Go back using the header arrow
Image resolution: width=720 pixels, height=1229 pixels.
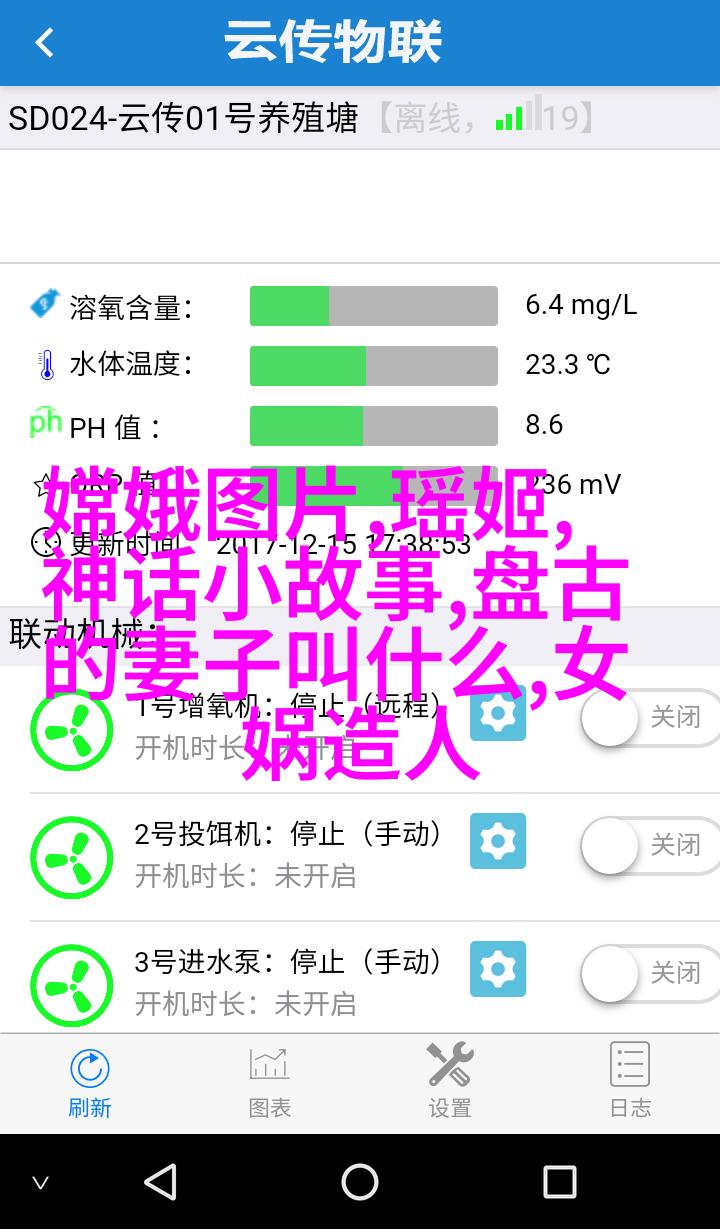[x=44, y=43]
